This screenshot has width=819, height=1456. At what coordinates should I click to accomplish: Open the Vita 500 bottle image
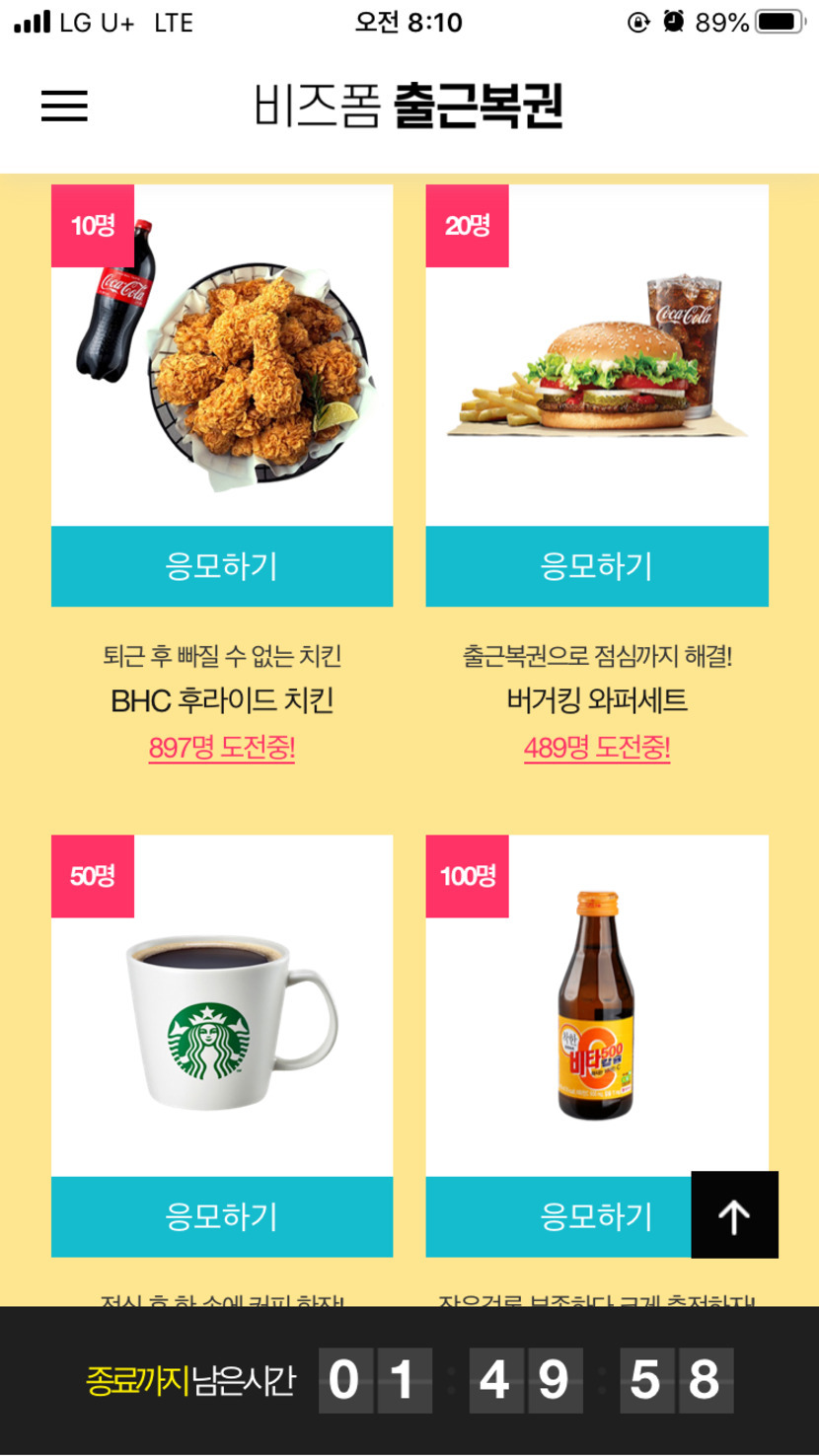[597, 1006]
